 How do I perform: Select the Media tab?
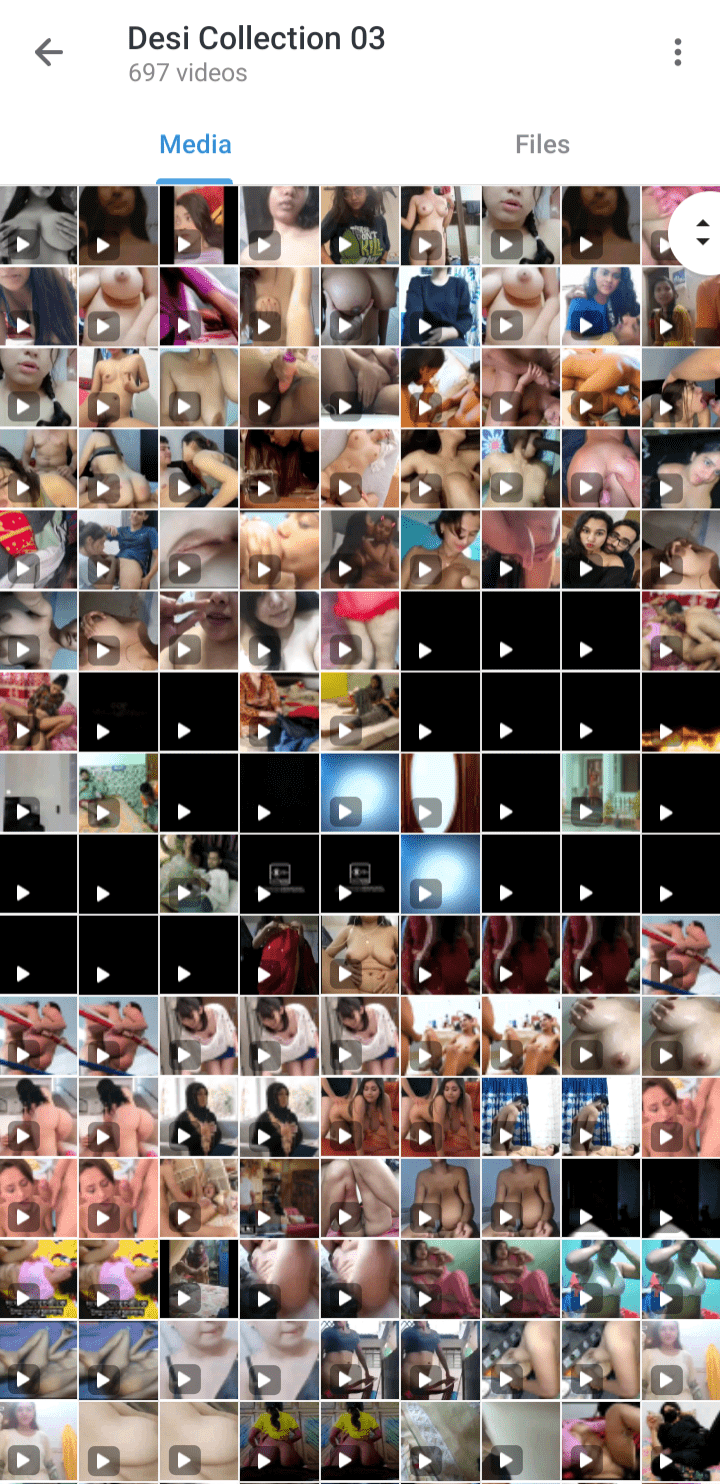pos(195,145)
